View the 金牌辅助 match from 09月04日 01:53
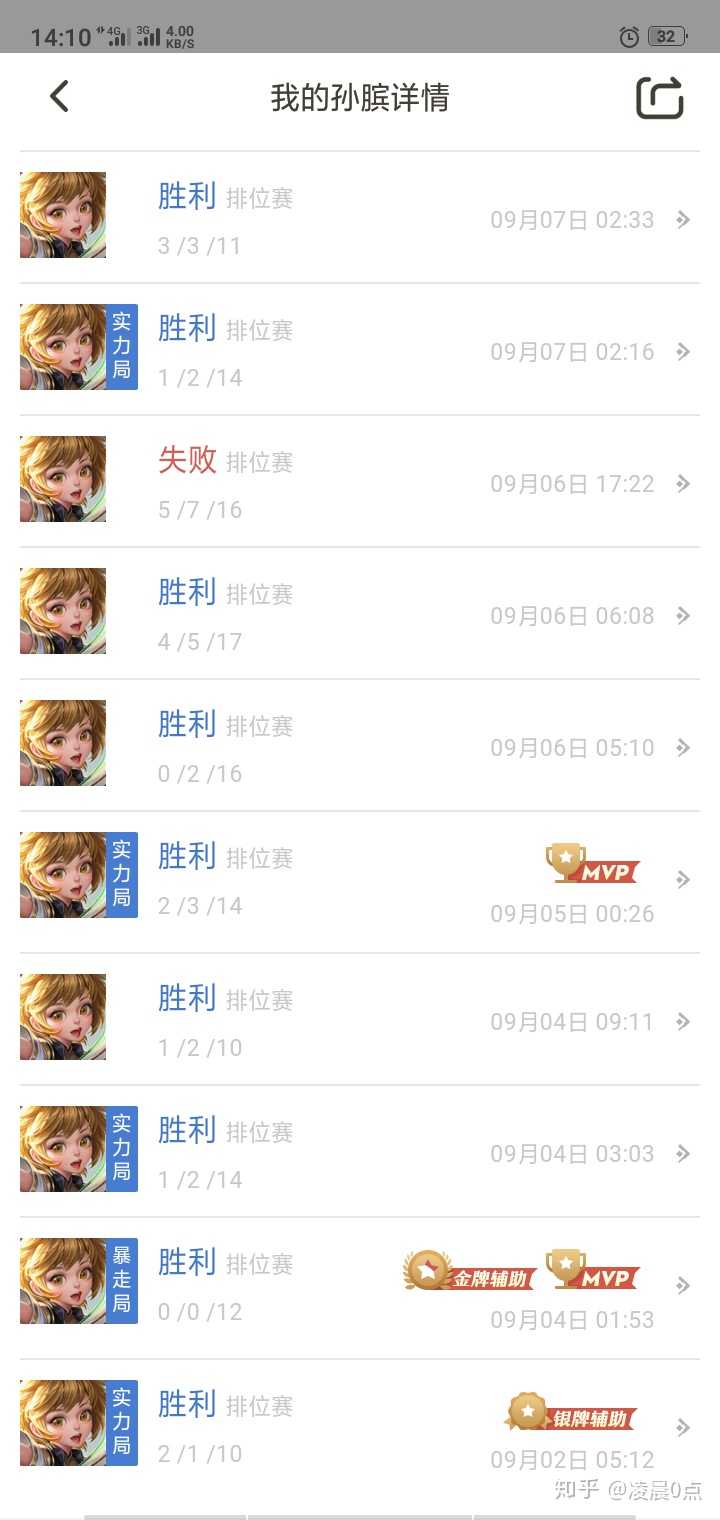This screenshot has height=1520, width=720. [360, 1286]
